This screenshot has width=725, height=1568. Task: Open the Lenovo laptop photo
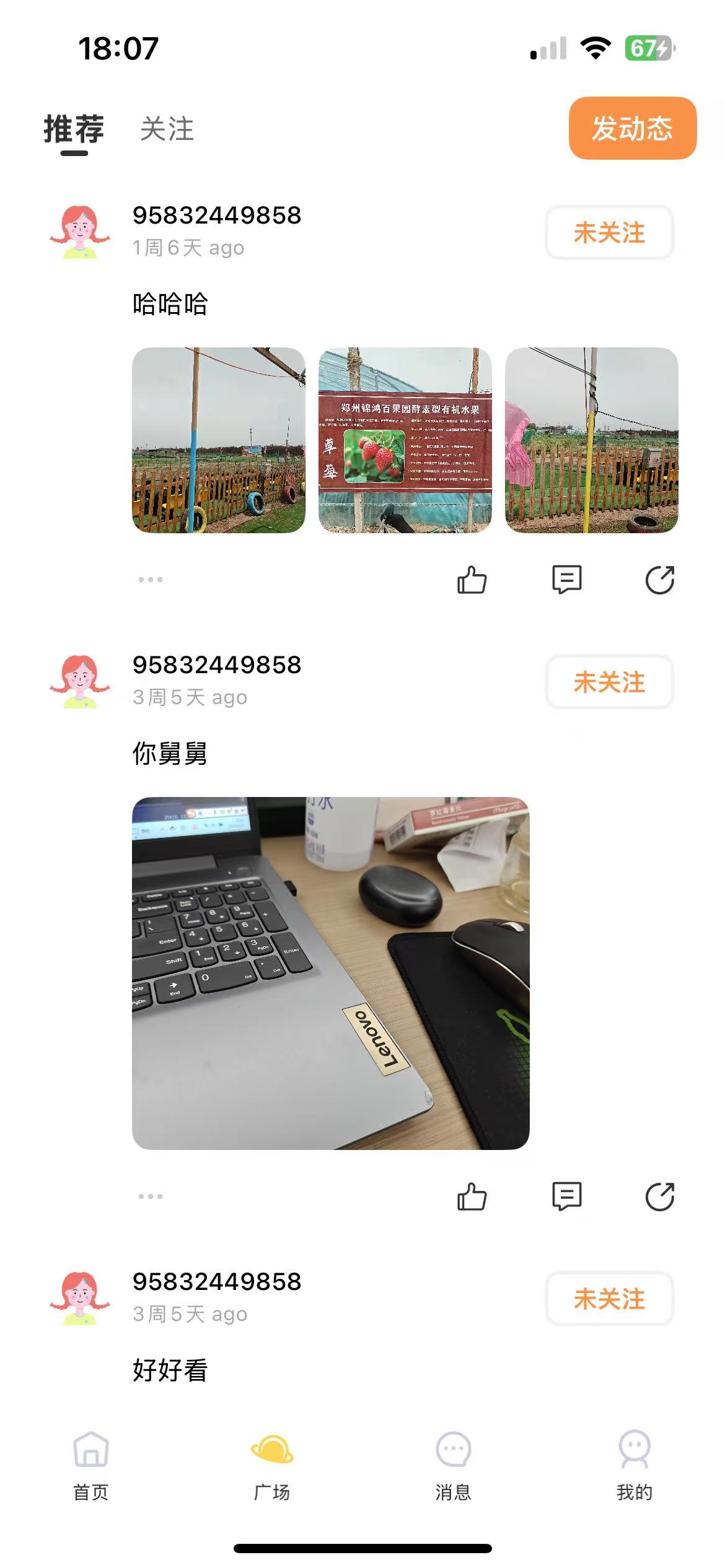(330, 973)
